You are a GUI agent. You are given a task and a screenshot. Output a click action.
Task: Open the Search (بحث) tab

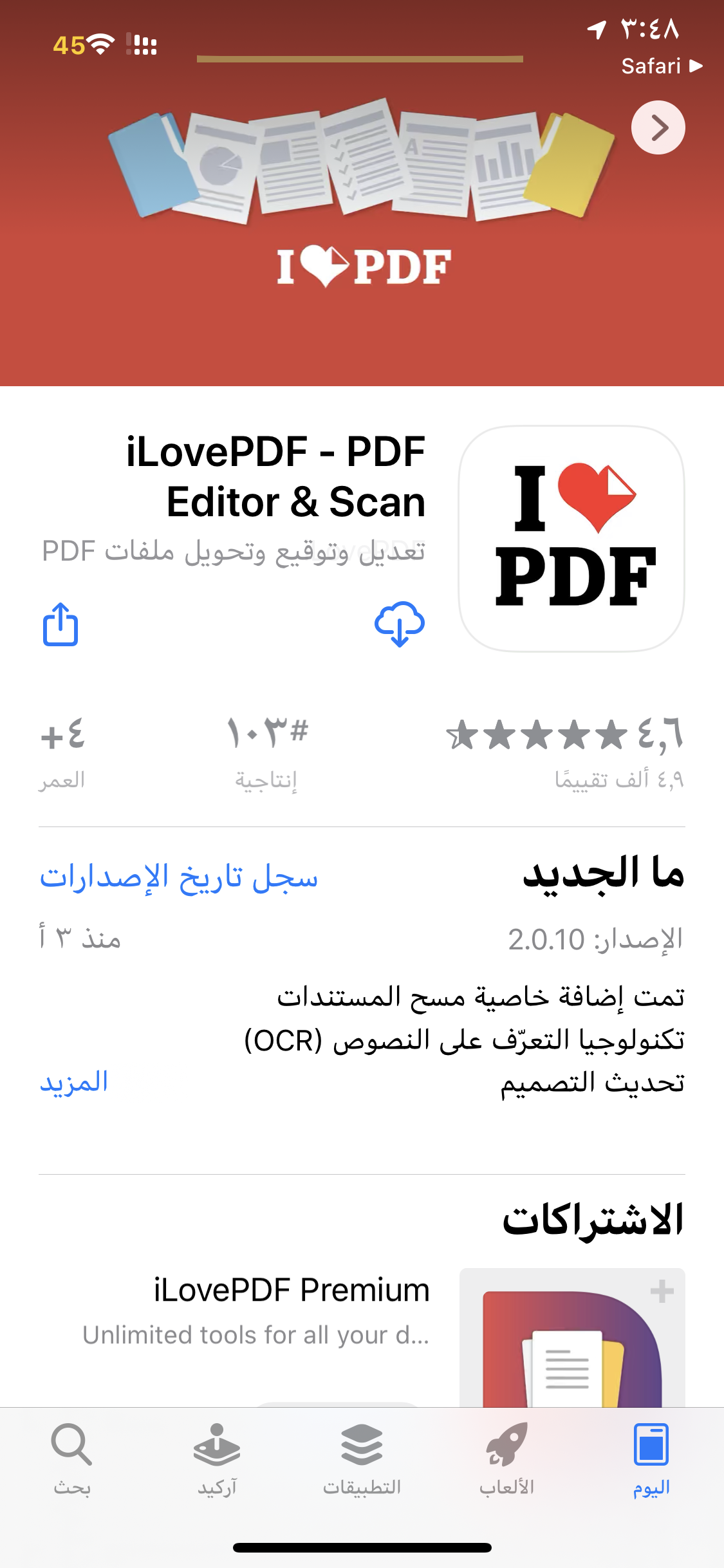coord(72,1459)
